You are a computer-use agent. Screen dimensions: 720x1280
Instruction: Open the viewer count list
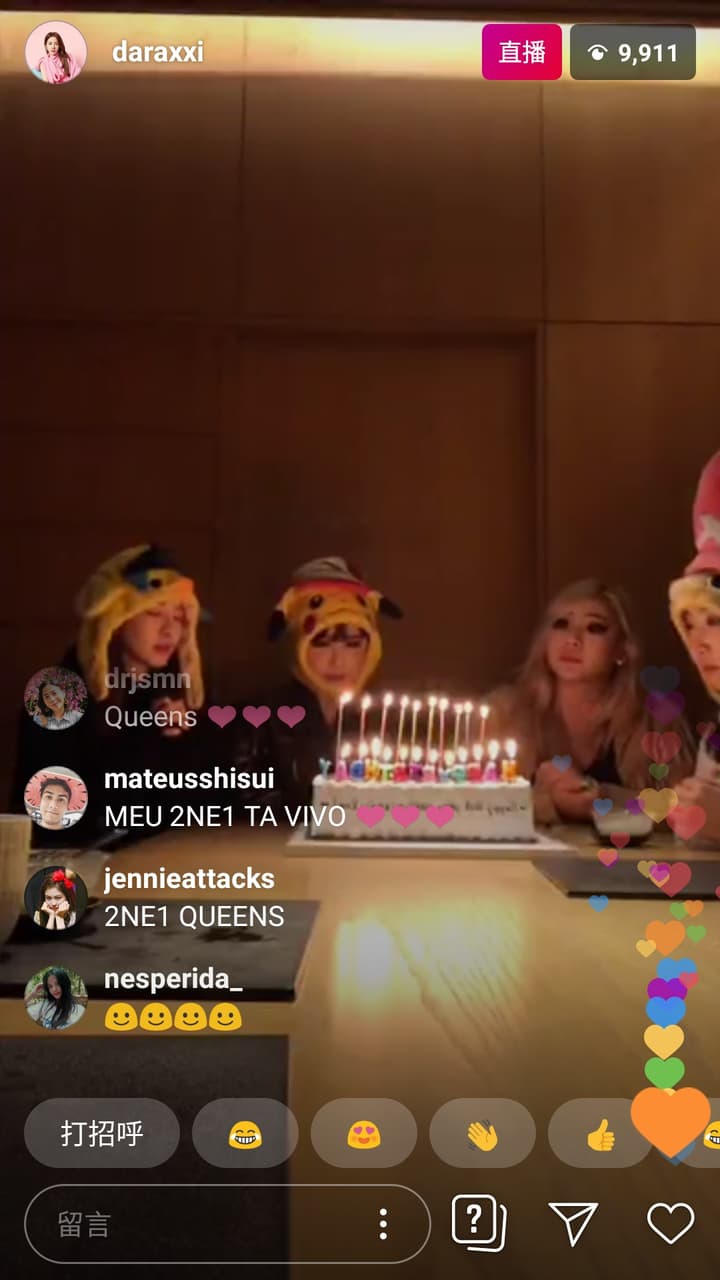click(x=632, y=52)
